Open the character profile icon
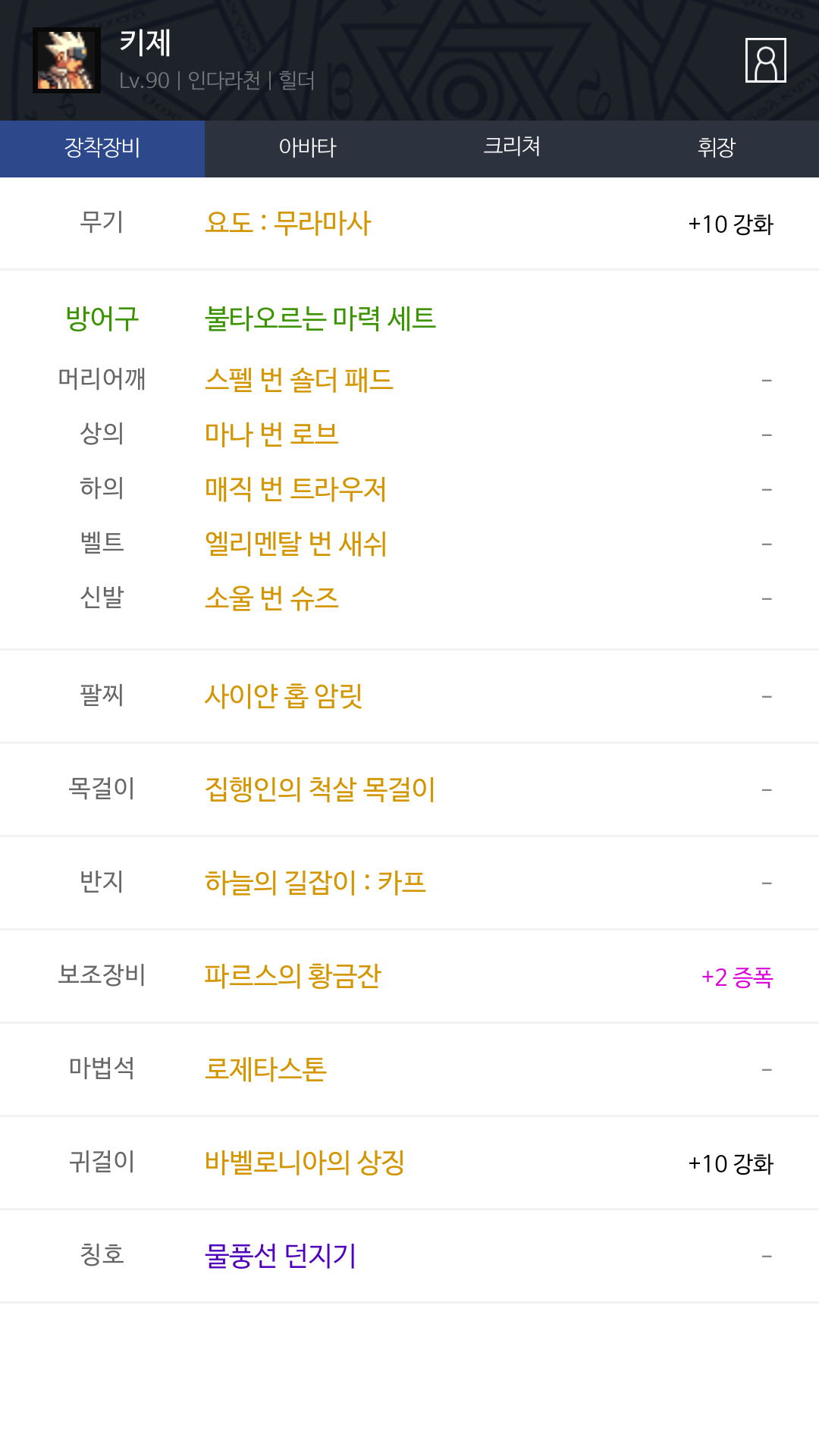 (765, 60)
